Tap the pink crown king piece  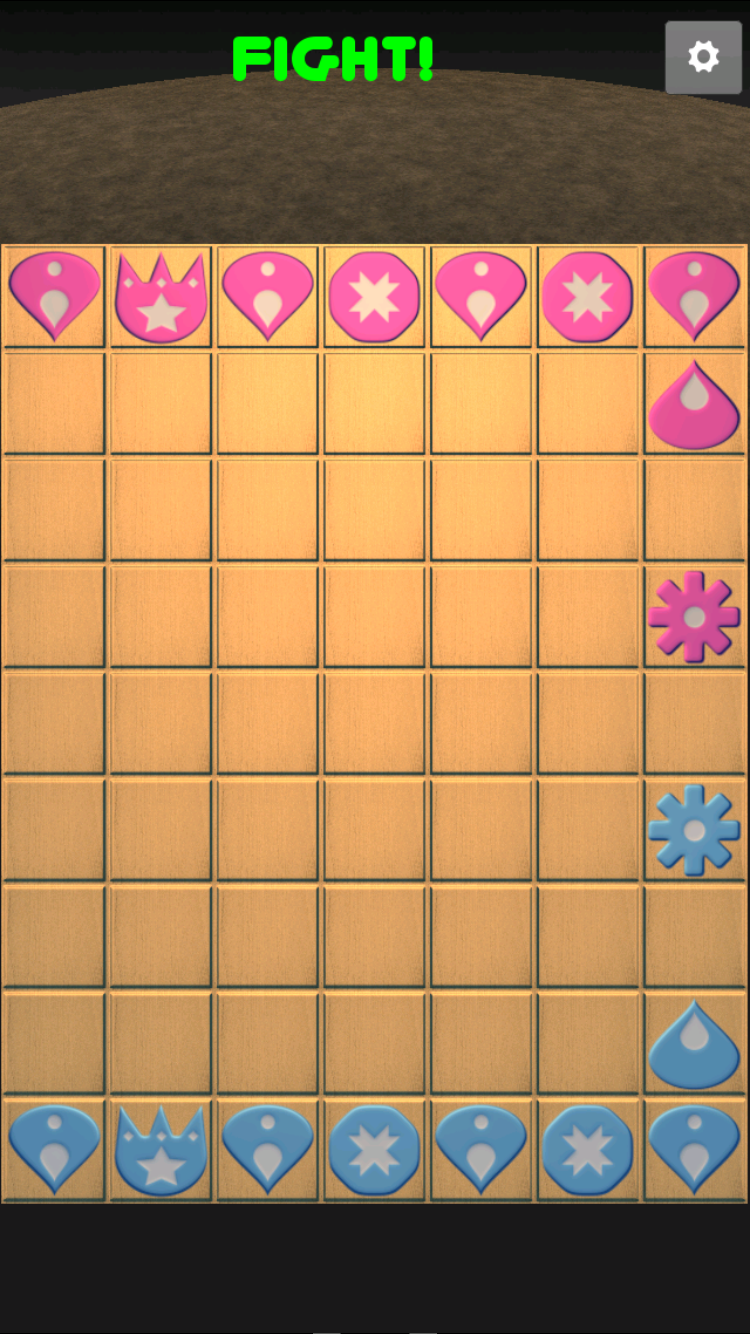tap(161, 297)
